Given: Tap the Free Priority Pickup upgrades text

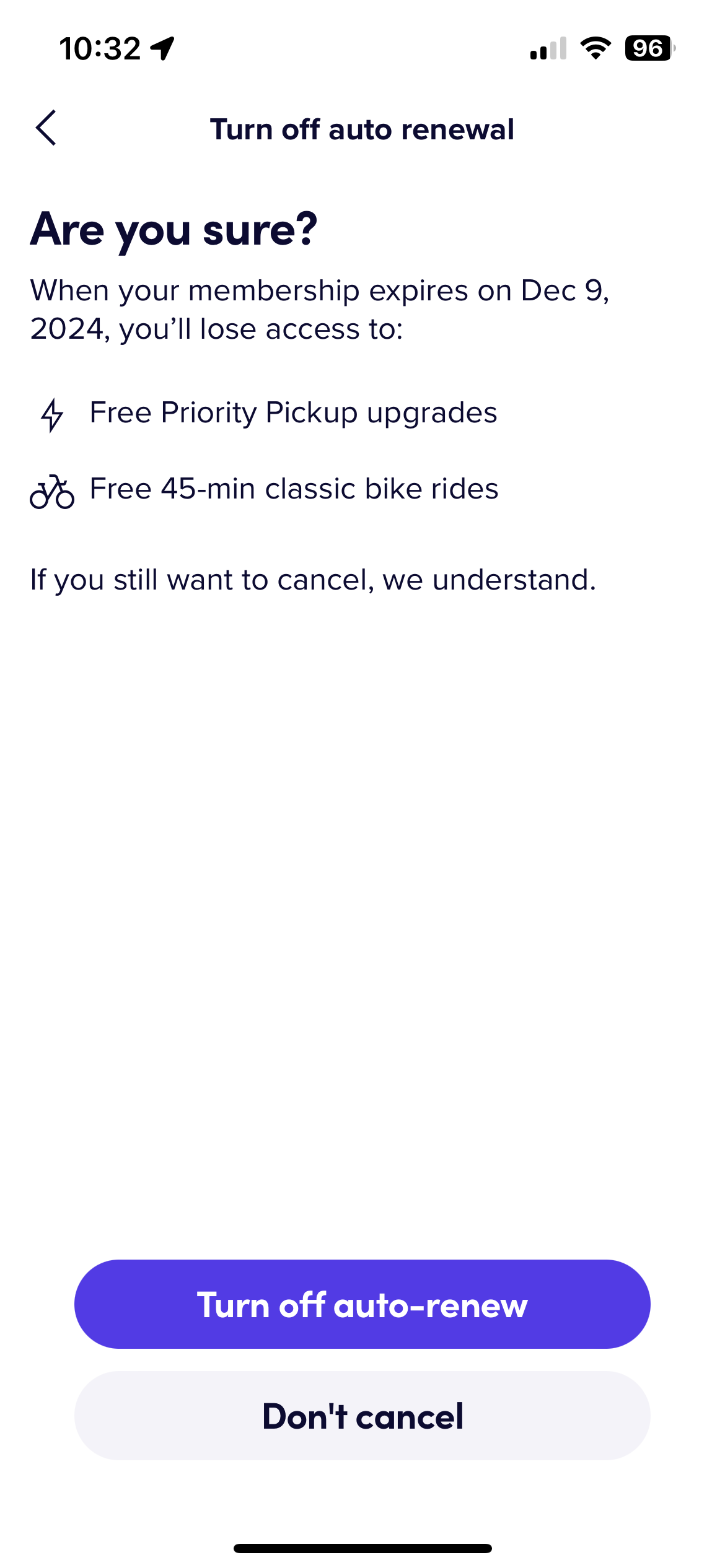Looking at the screenshot, I should pyautogui.click(x=293, y=412).
